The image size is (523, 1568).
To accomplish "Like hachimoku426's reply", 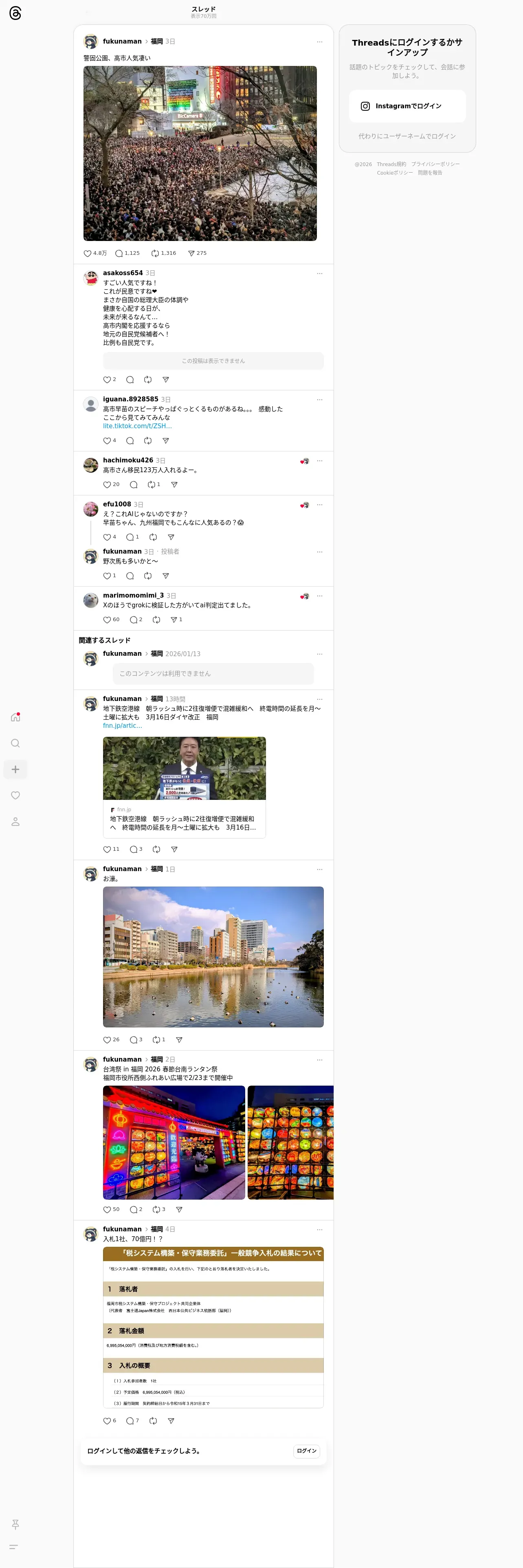I will point(107,484).
